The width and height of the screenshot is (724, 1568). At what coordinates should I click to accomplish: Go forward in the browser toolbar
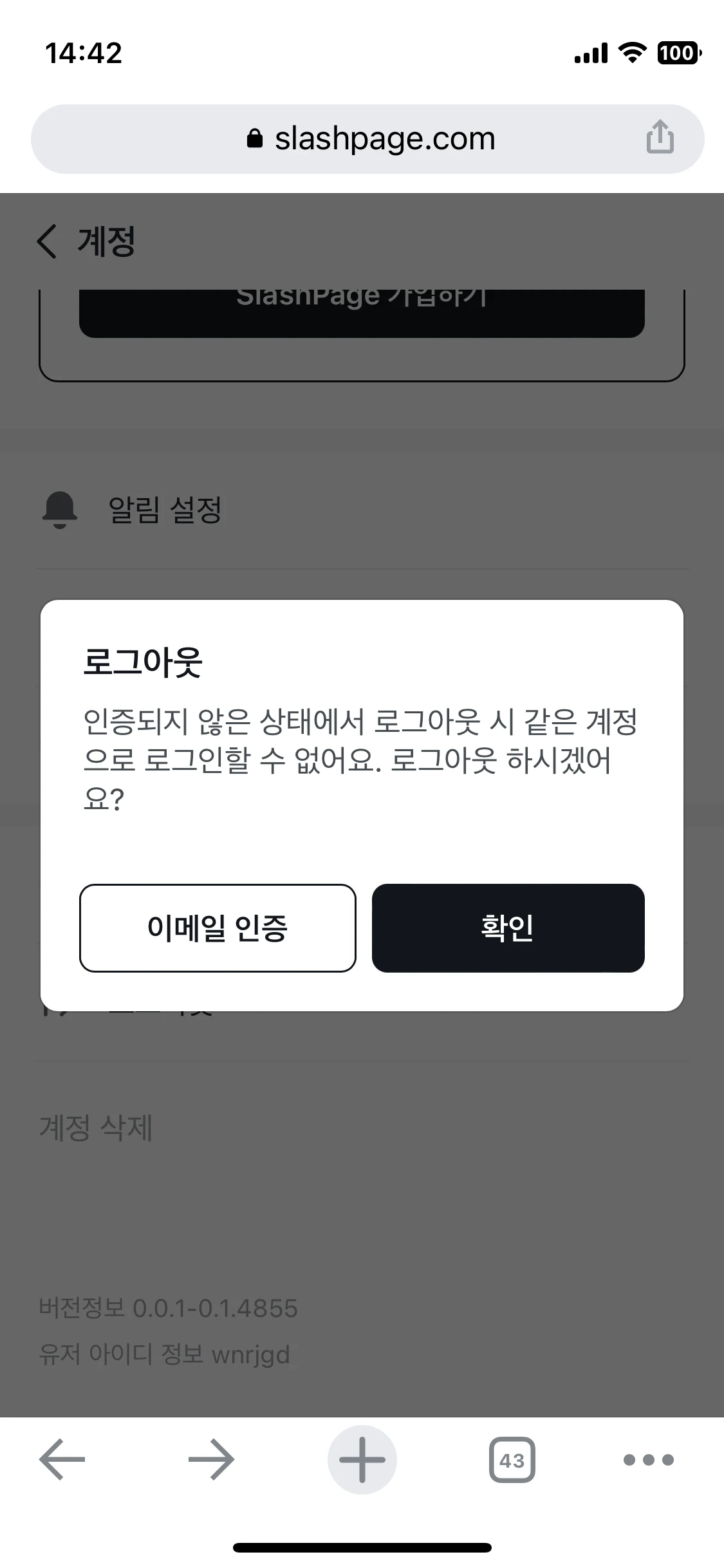[211, 1459]
